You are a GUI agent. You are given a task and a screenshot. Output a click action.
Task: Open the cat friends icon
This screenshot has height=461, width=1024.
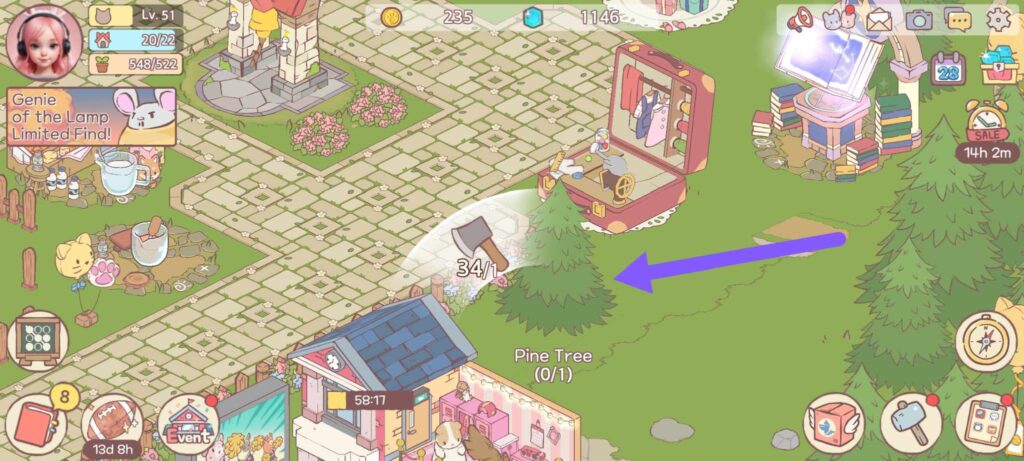point(836,18)
